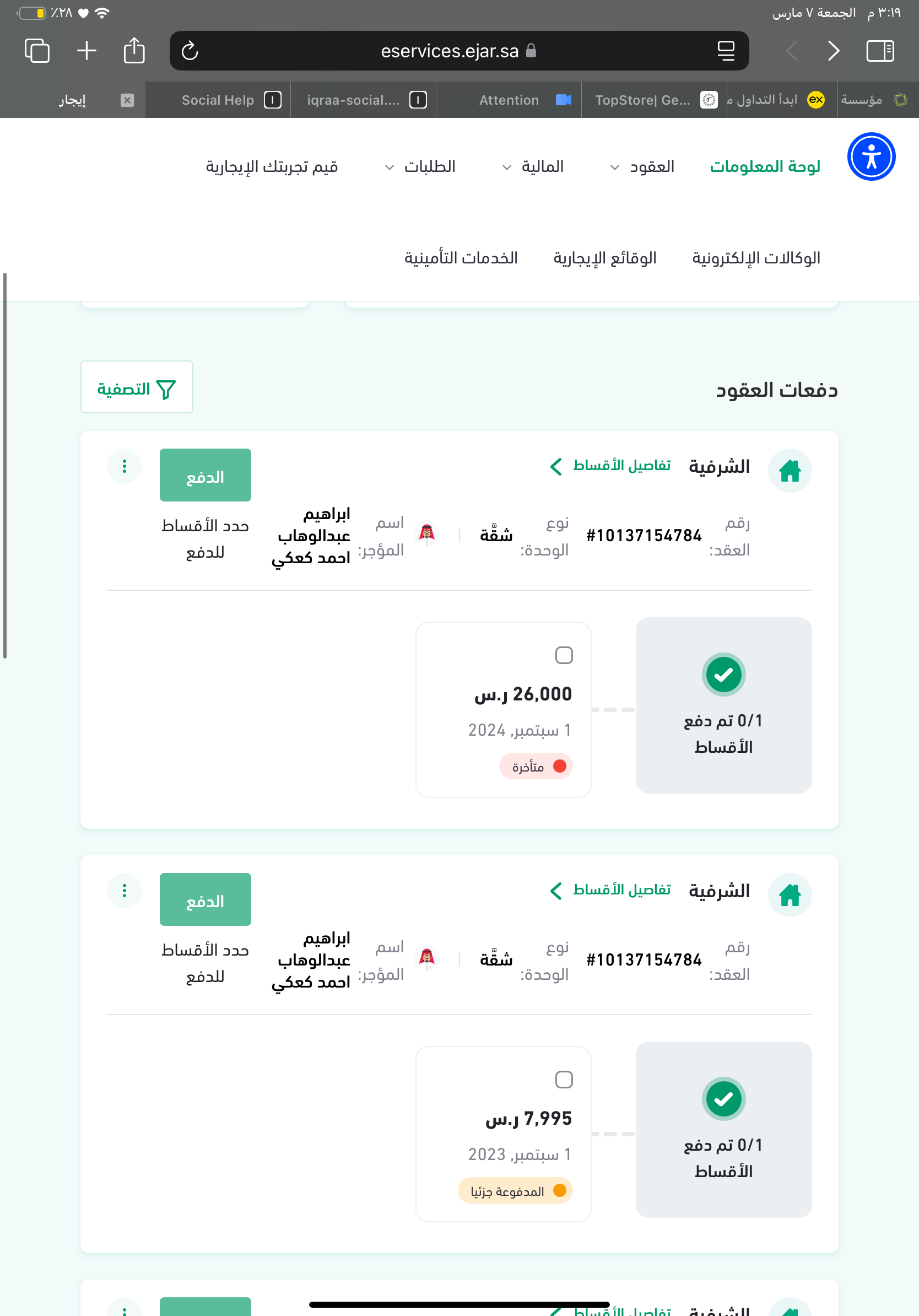The width and height of the screenshot is (919, 1316).
Task: Open a new Safari tab
Action: coord(87,51)
